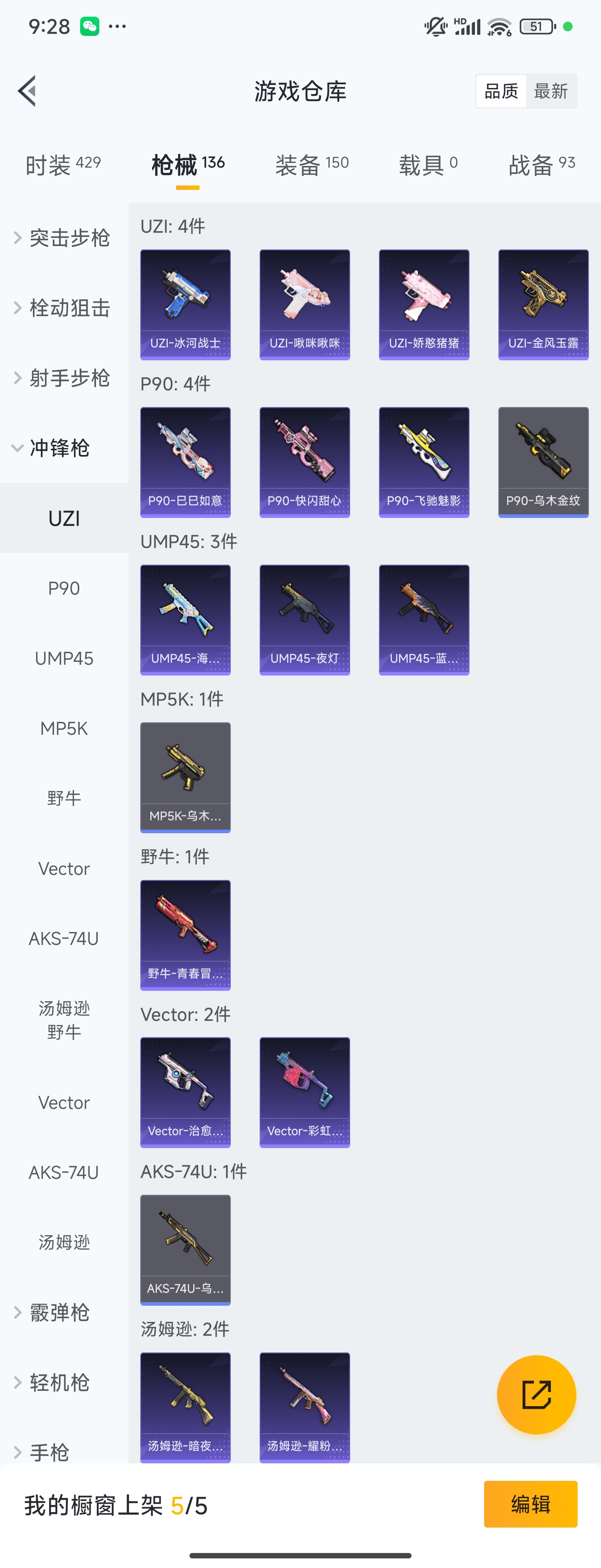
Task: Tap the orange share floating button
Action: point(536,1395)
